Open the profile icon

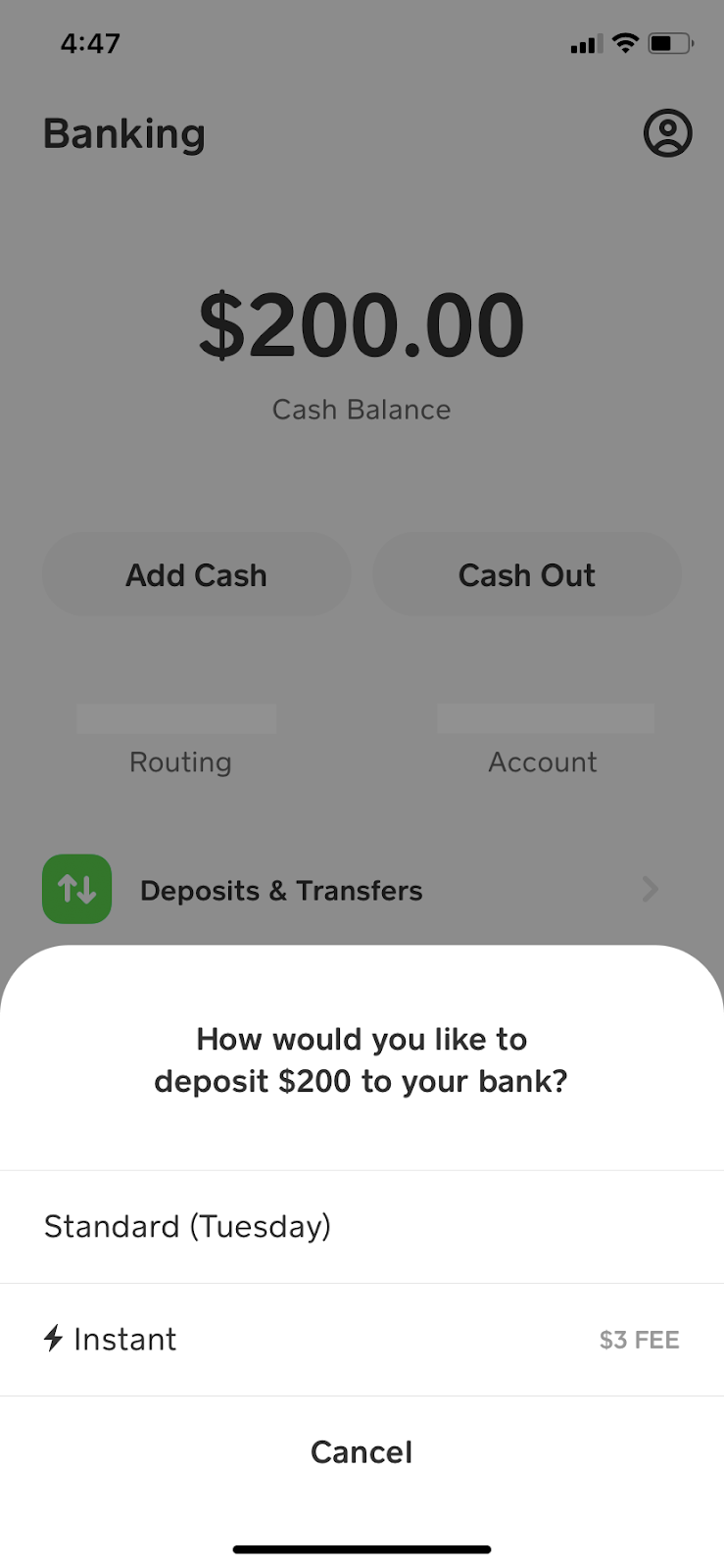click(x=667, y=132)
